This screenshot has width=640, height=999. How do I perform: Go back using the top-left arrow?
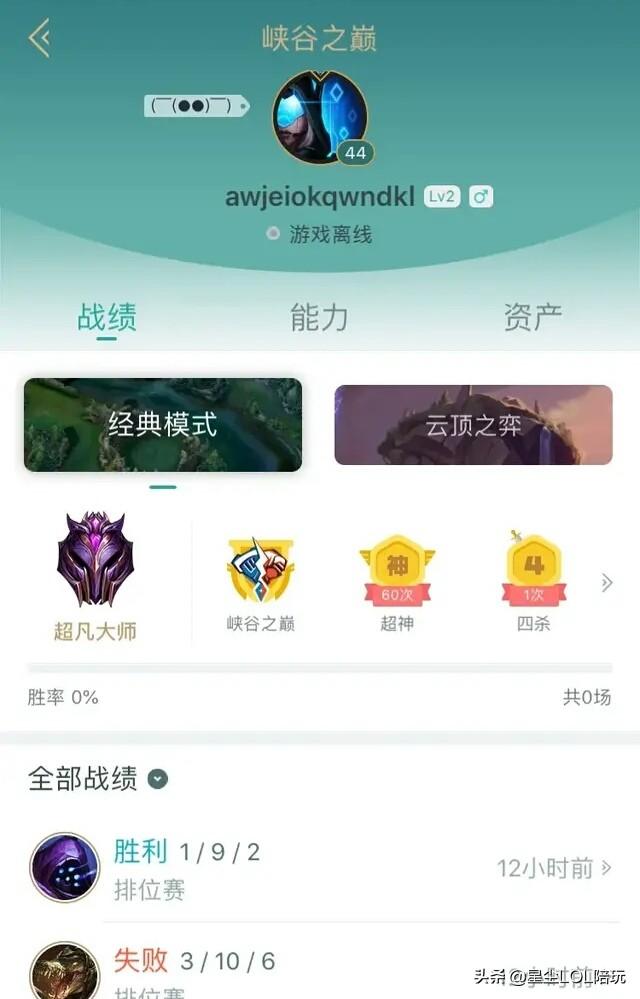point(40,39)
